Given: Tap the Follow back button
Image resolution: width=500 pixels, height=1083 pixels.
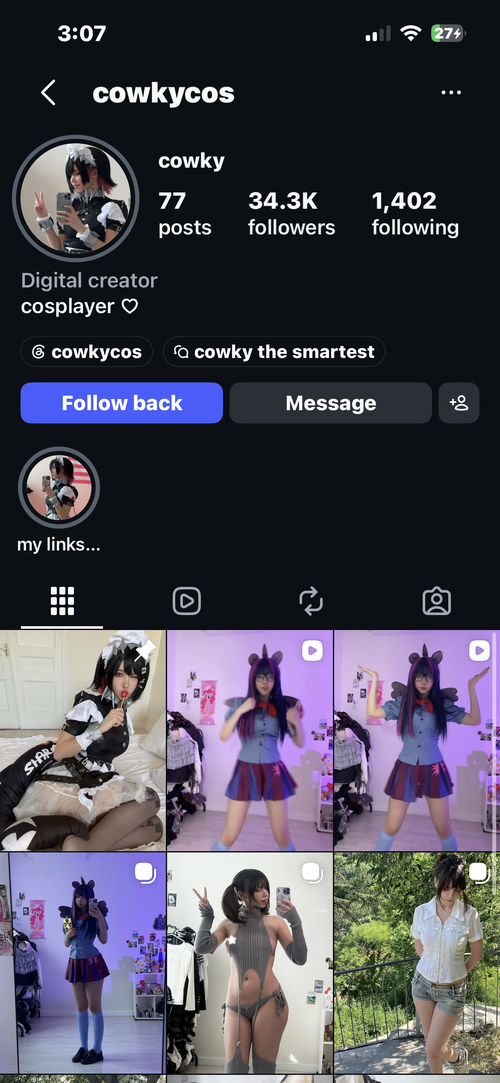Looking at the screenshot, I should coord(122,403).
